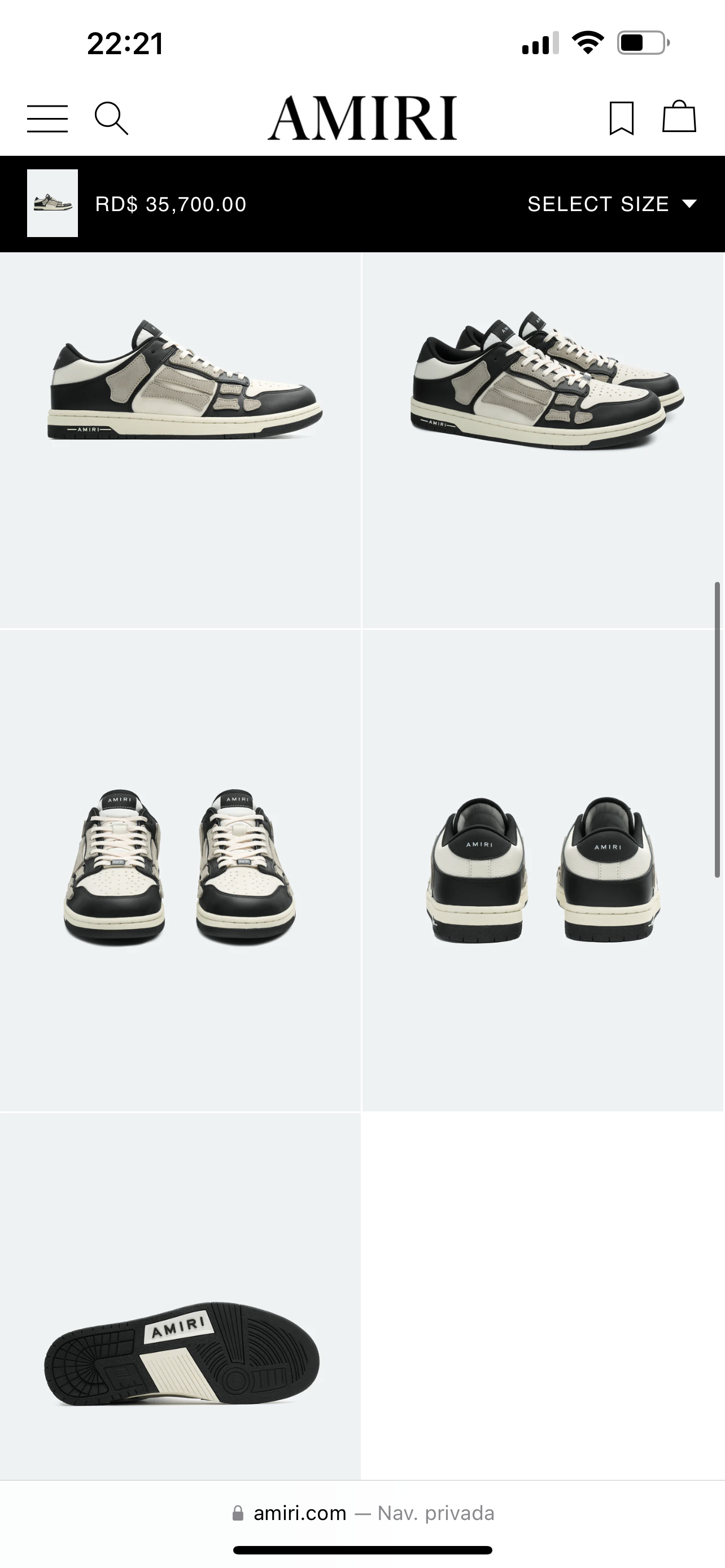Open the shopping bag

pyautogui.click(x=679, y=117)
